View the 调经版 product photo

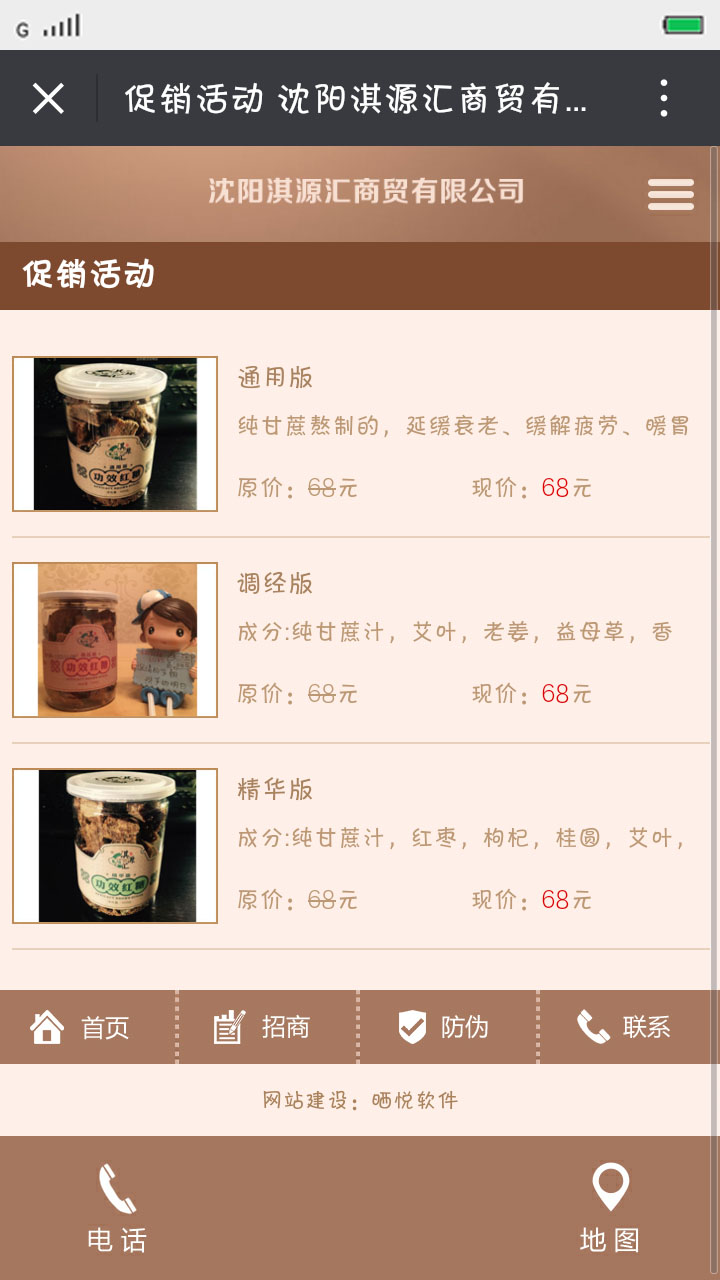pos(115,640)
